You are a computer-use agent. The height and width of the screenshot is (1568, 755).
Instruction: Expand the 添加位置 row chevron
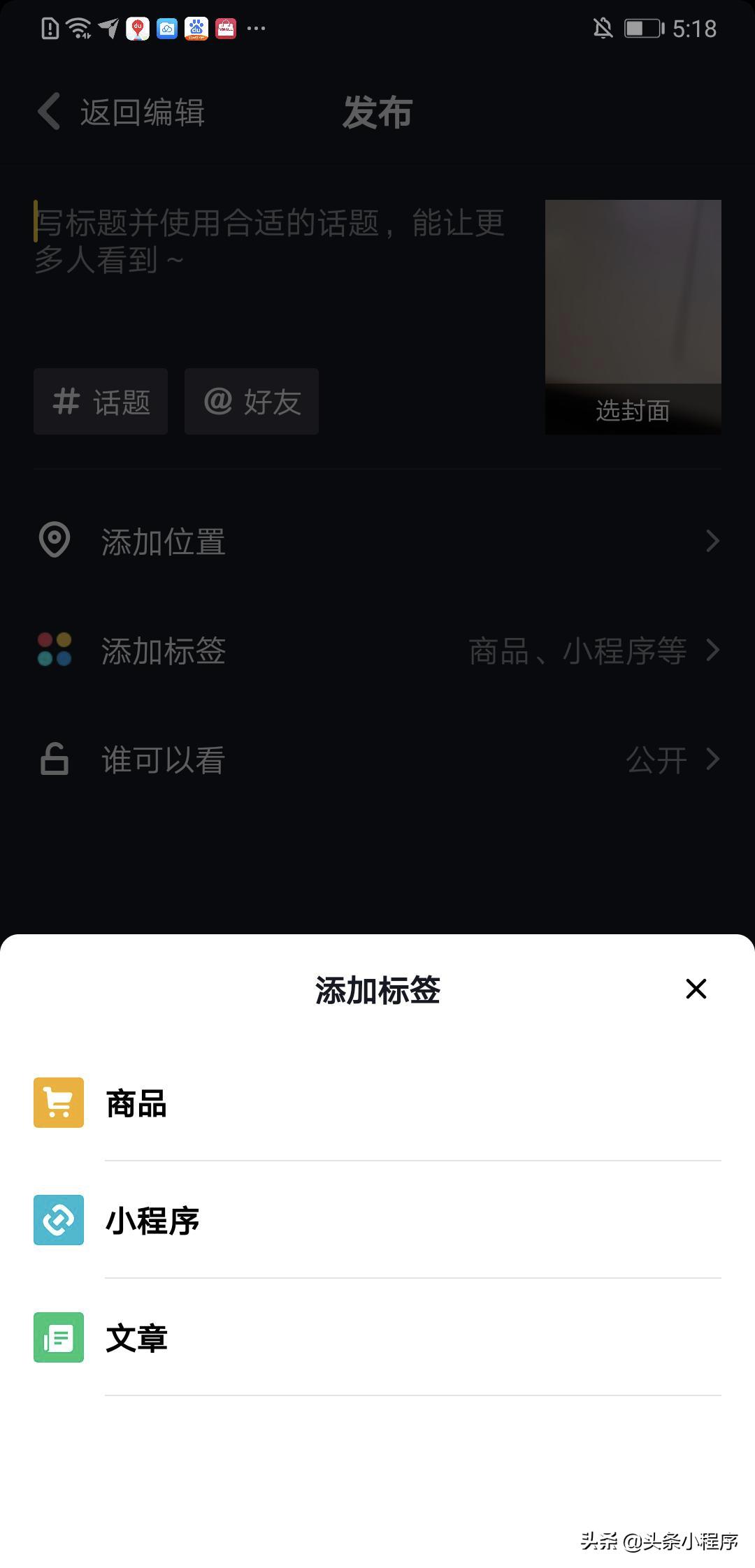coord(711,542)
